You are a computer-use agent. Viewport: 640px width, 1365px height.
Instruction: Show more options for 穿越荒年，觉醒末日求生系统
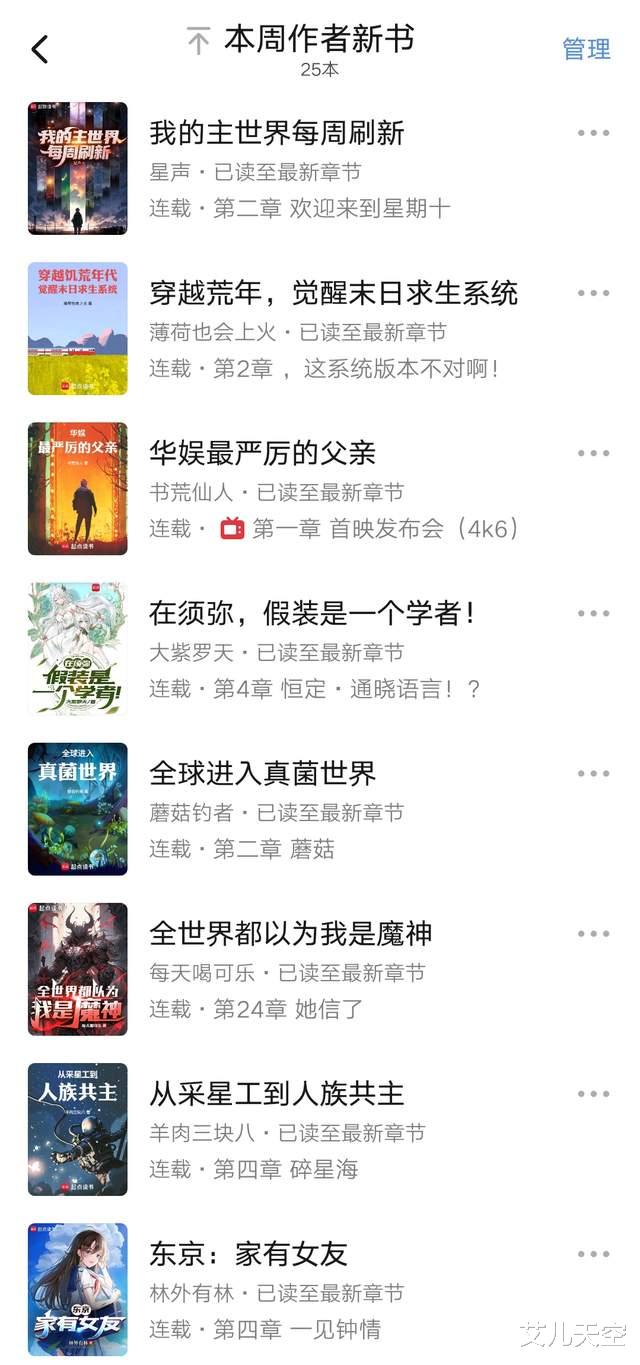click(x=593, y=293)
